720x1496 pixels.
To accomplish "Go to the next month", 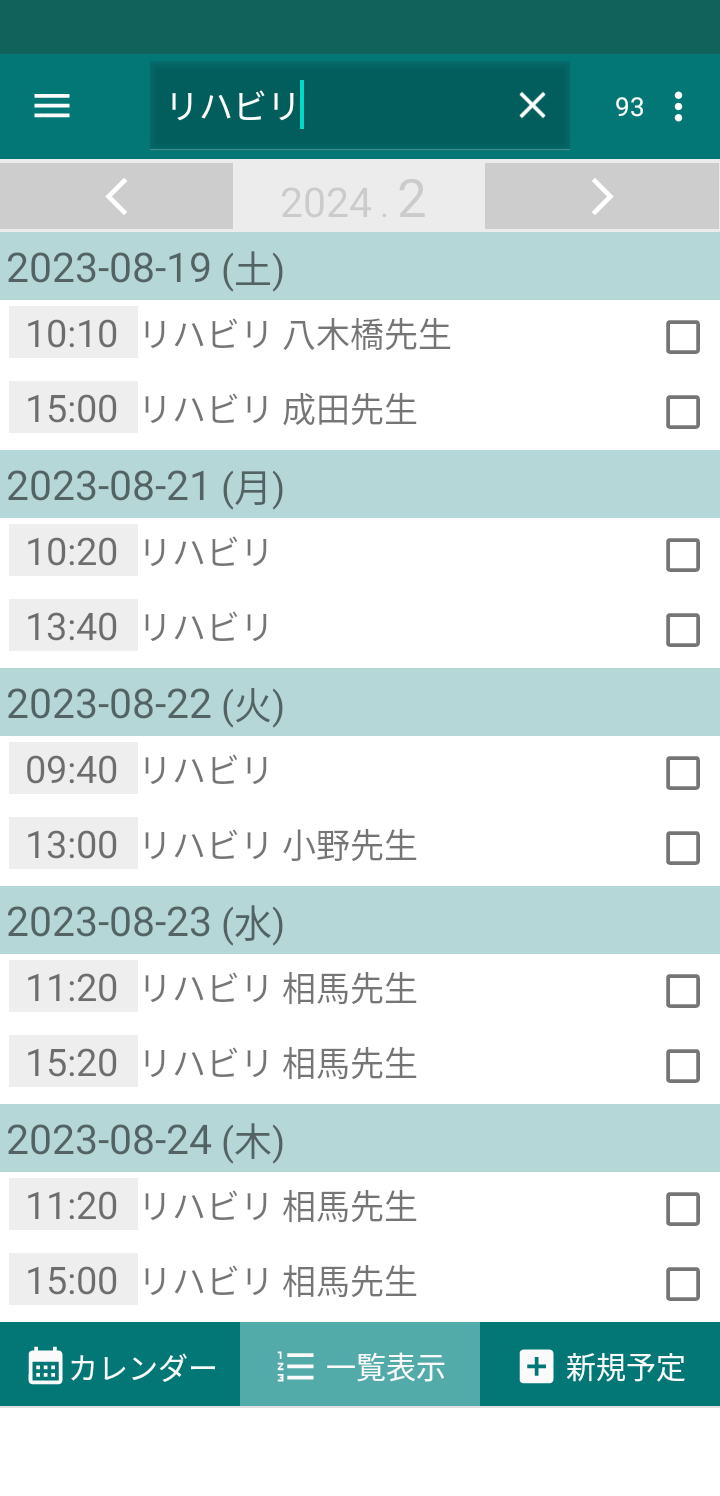I will (x=601, y=196).
